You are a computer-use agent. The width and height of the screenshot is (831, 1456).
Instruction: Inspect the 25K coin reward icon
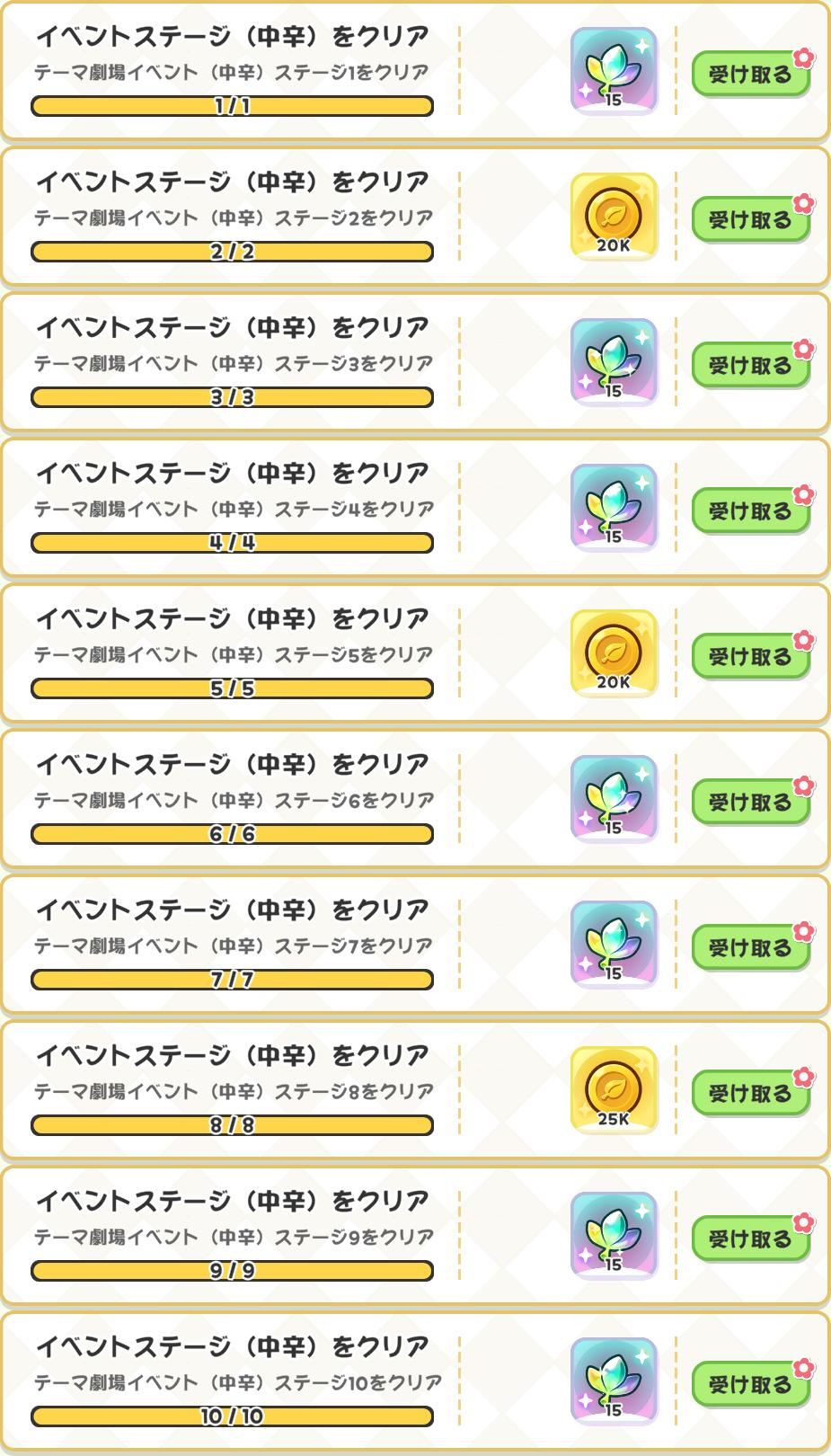(x=614, y=1091)
